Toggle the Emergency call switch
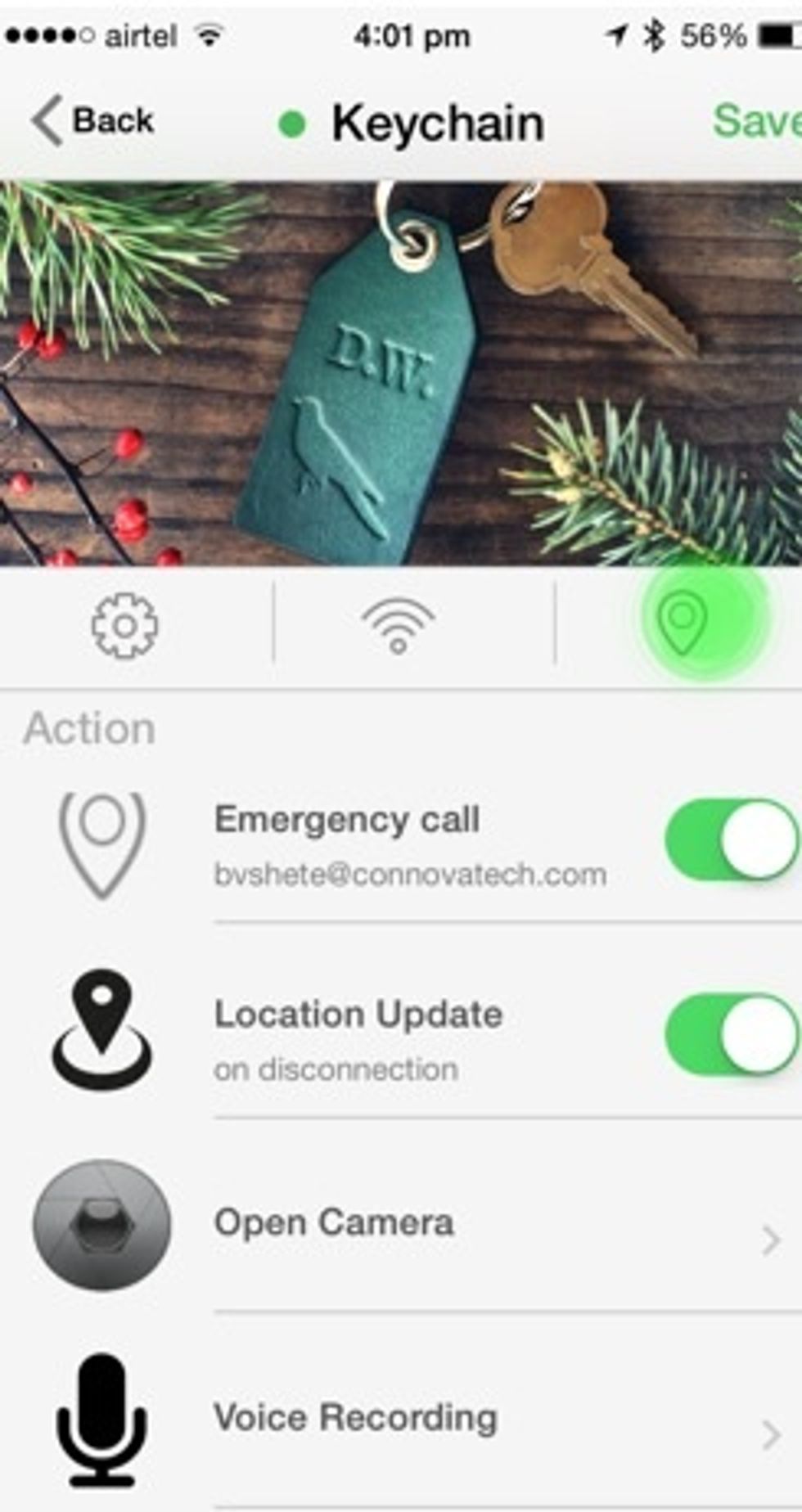Image resolution: width=802 pixels, height=1512 pixels. [731, 839]
